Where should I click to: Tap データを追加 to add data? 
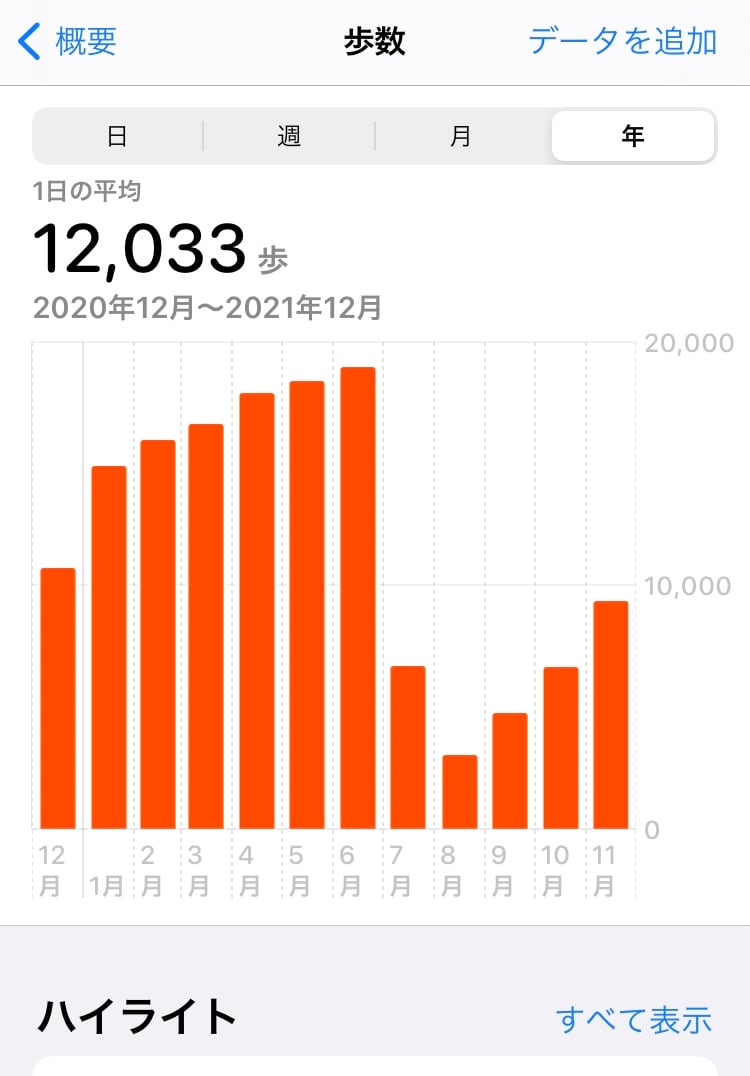622,42
